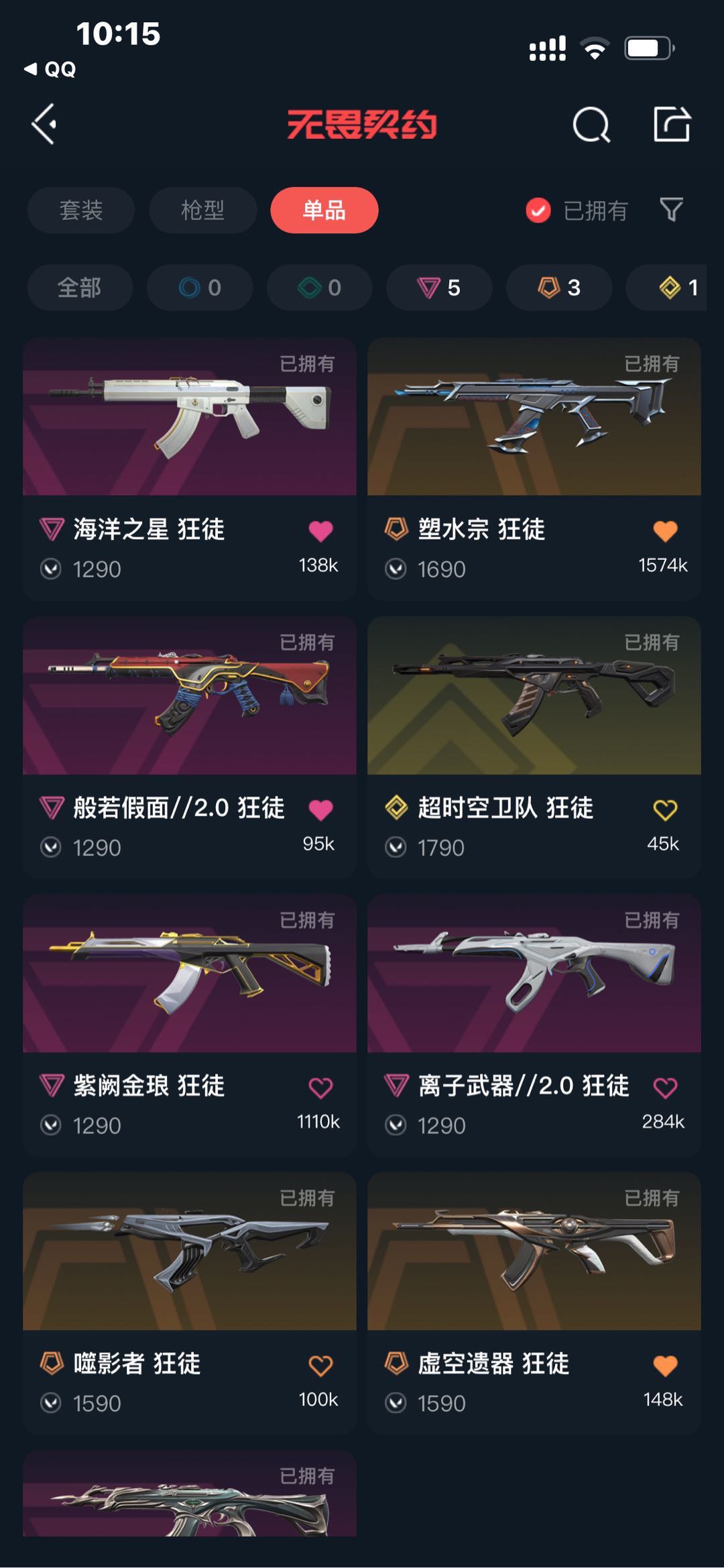
Task: Like the 紫阙金琅 狂徒 skin
Action: 320,1088
